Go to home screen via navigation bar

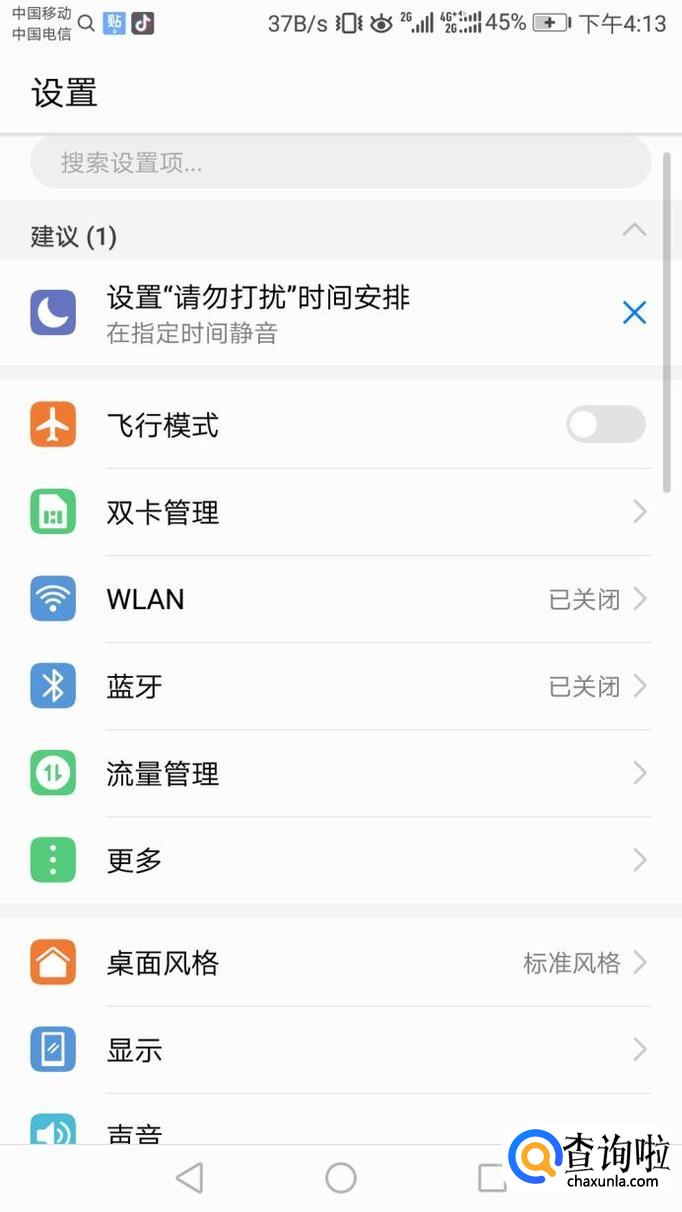click(x=341, y=1178)
